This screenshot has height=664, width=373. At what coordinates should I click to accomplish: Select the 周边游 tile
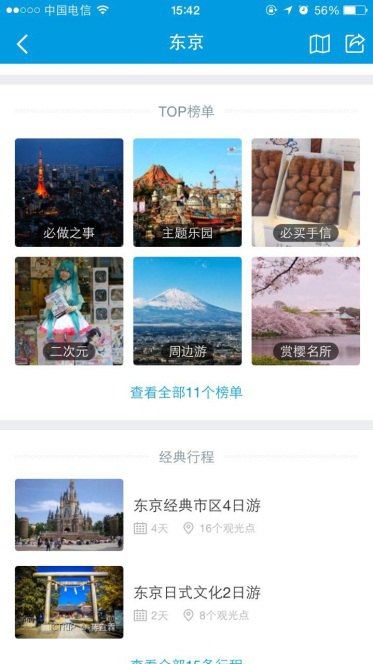[187, 311]
